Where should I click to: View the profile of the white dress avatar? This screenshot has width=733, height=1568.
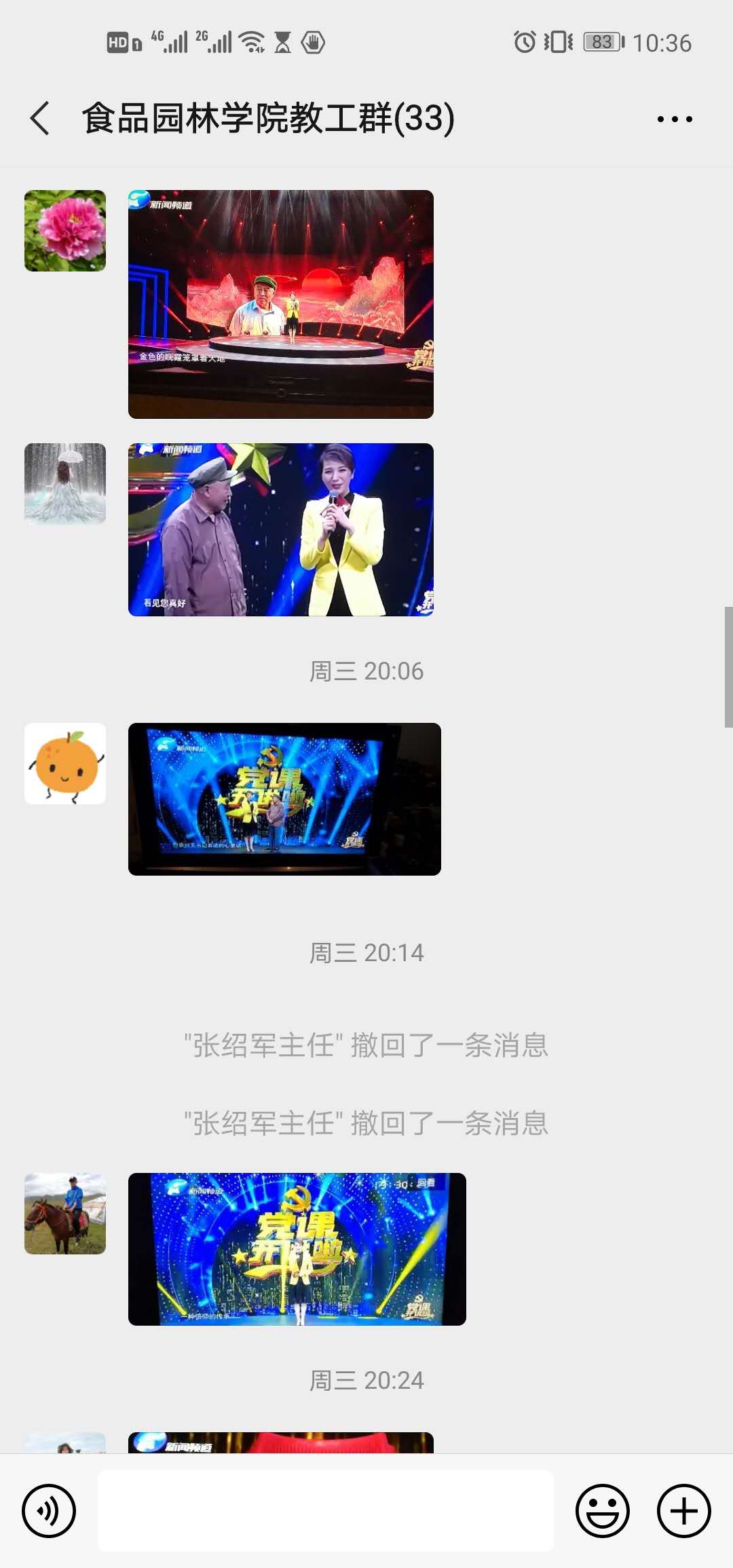[x=65, y=484]
